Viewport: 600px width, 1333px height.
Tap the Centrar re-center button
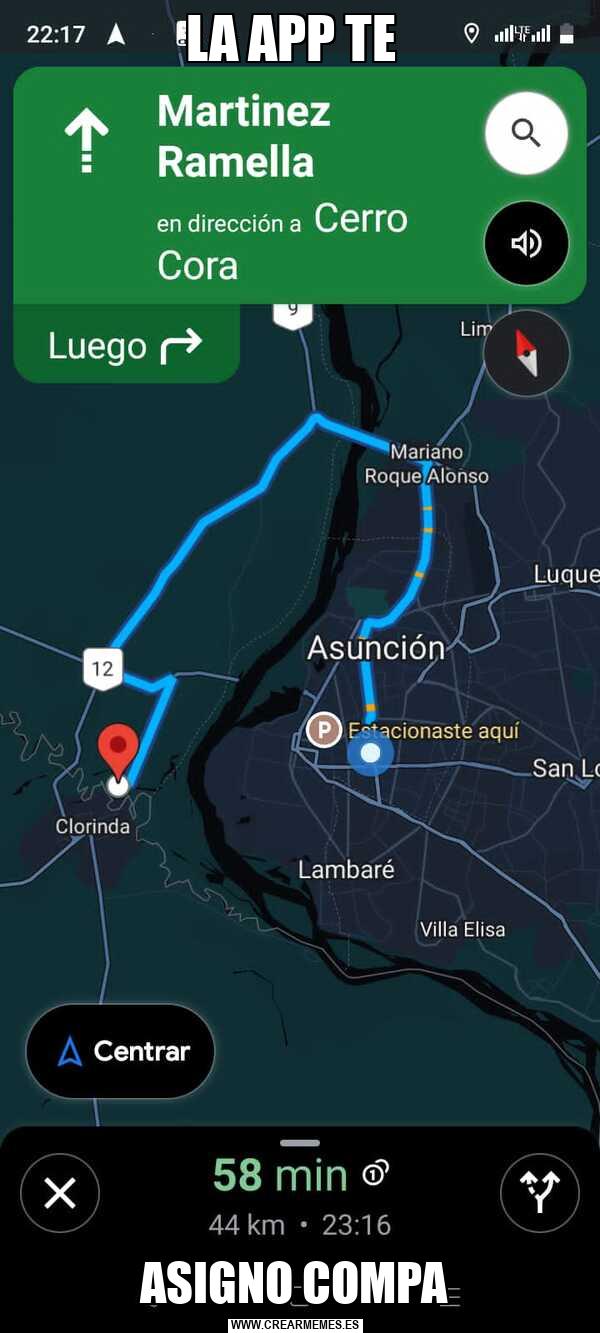point(120,1051)
